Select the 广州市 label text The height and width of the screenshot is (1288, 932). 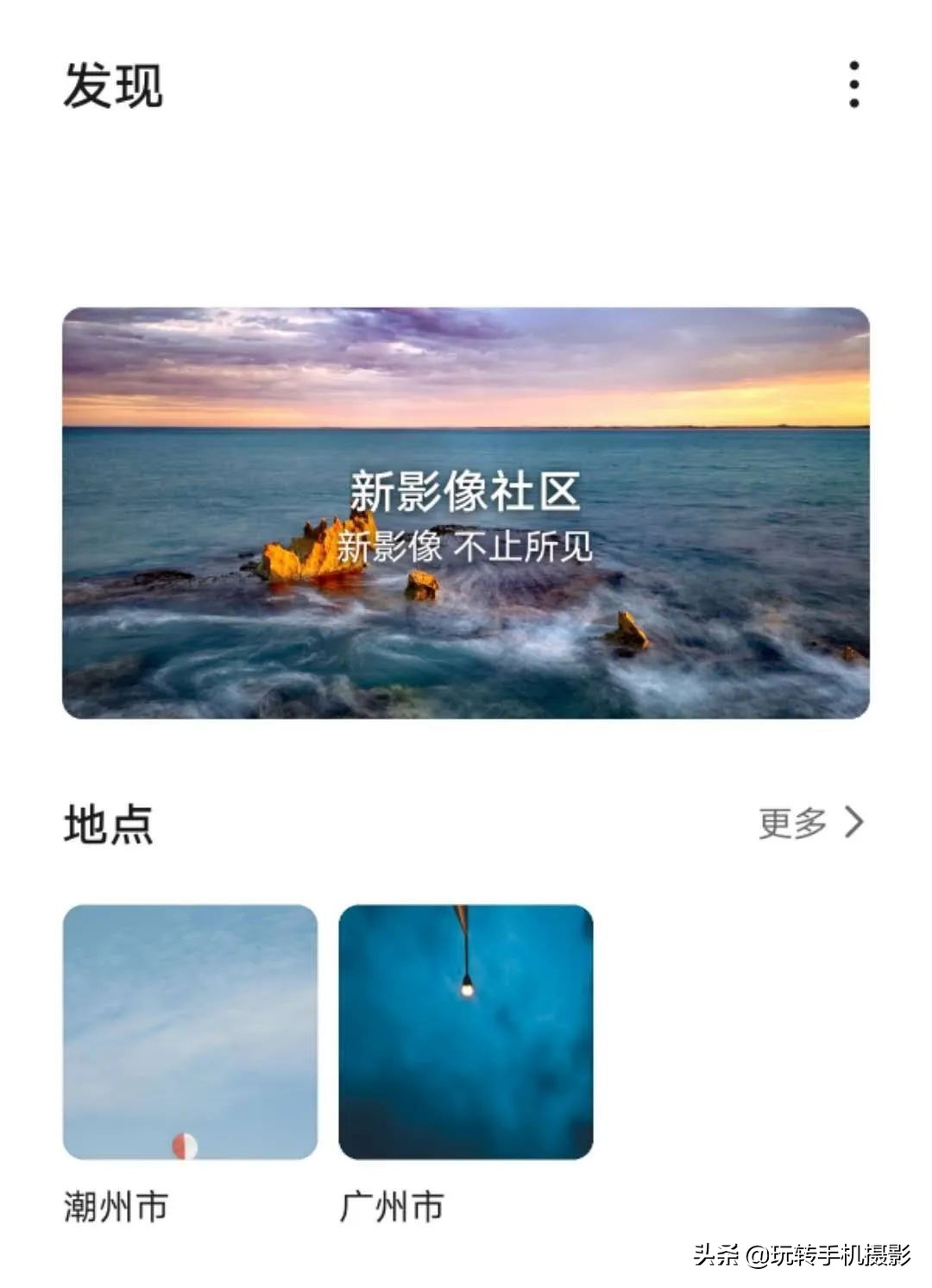394,1205
